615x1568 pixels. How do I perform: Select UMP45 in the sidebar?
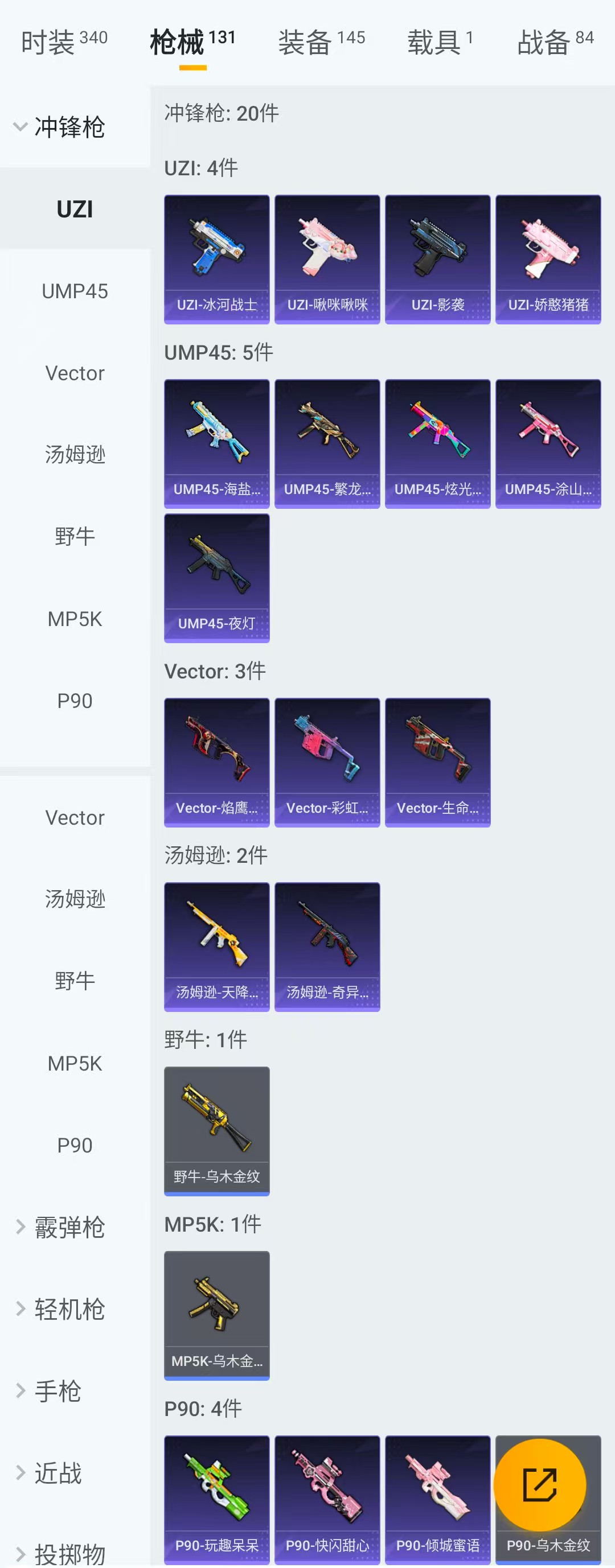pos(75,291)
